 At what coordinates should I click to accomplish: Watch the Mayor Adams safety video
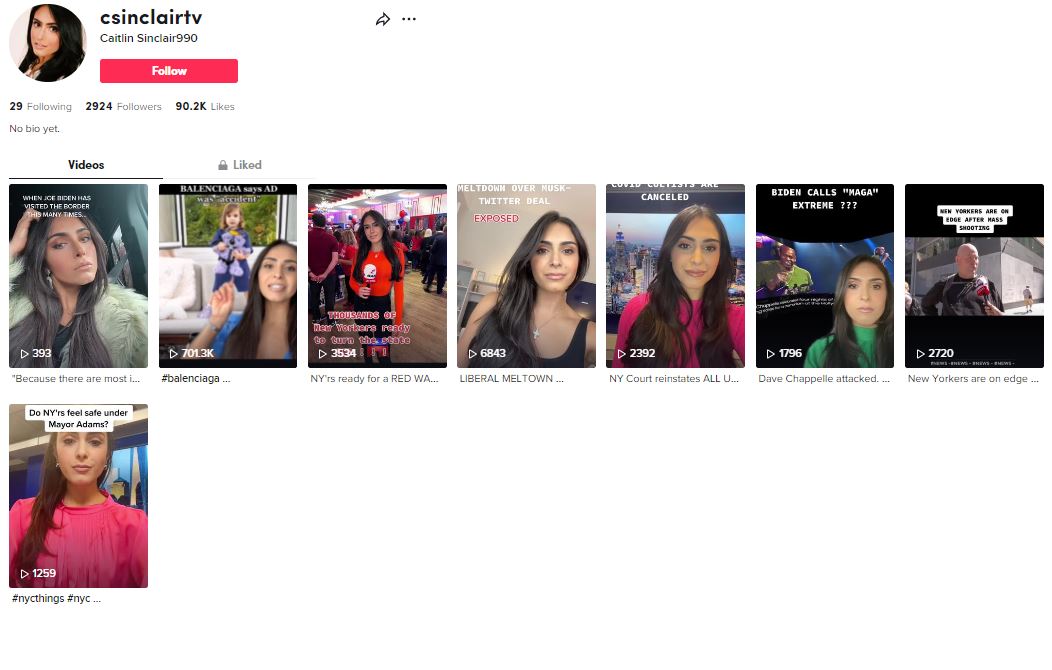(78, 496)
